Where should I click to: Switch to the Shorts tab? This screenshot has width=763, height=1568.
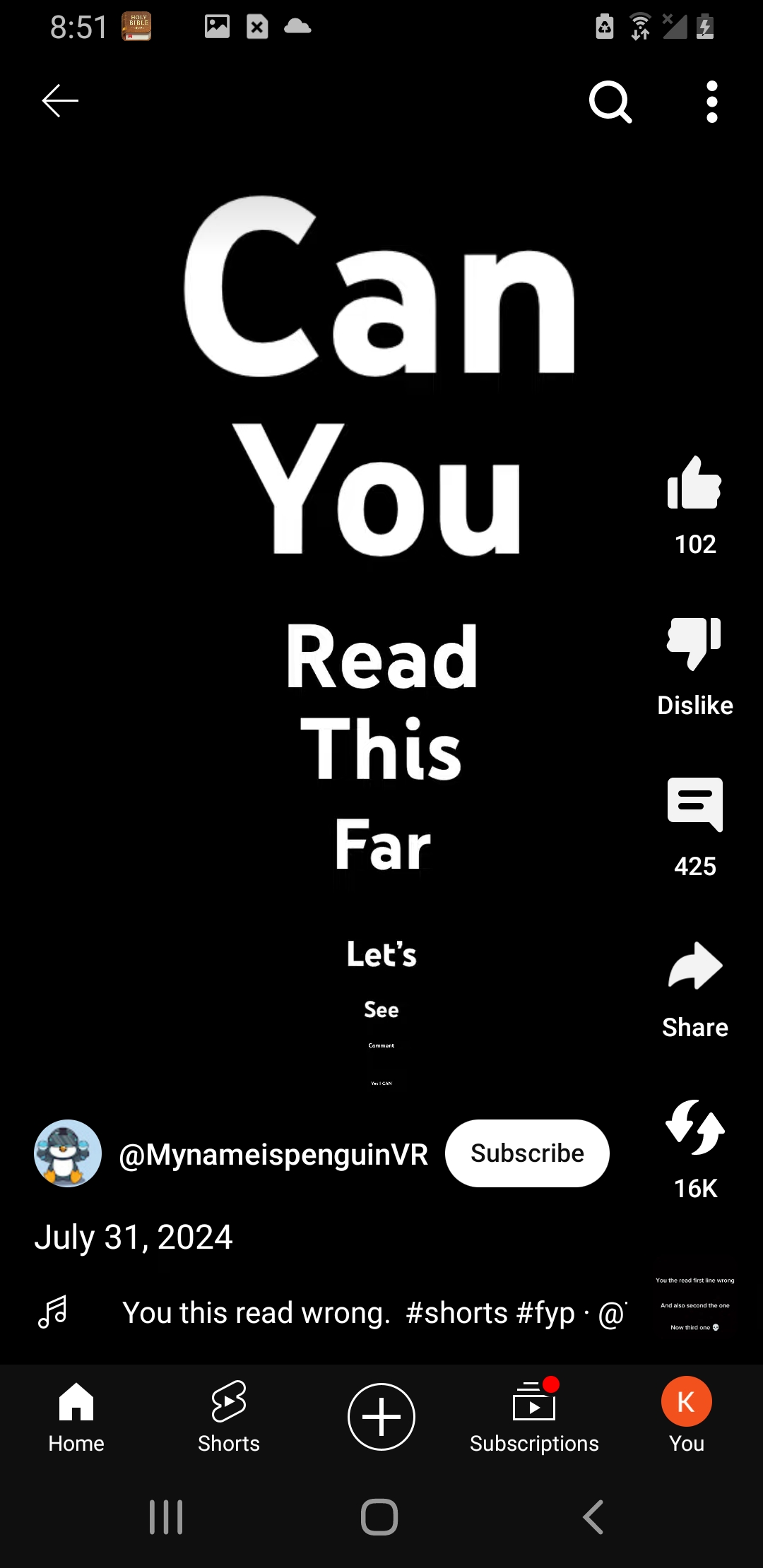pyautogui.click(x=229, y=1416)
